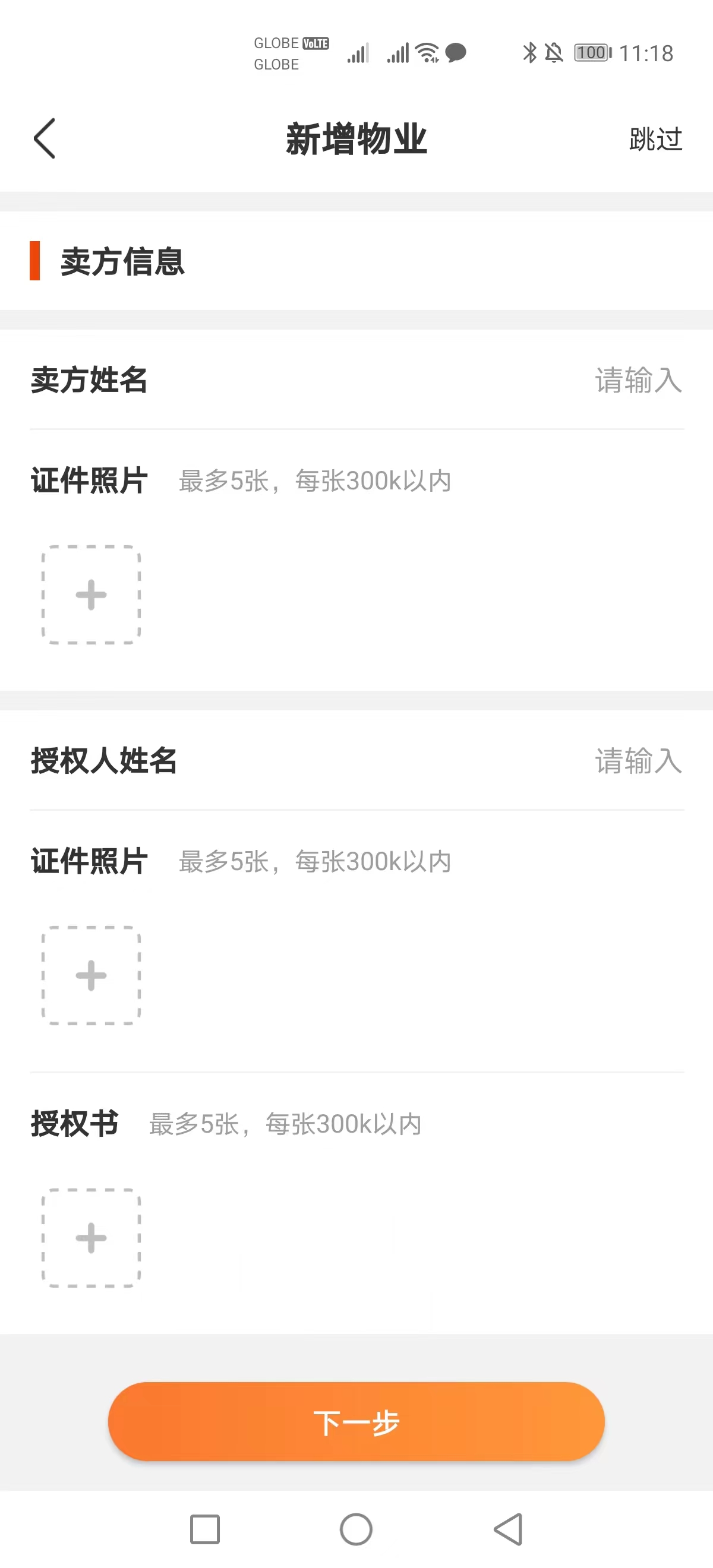Tap 跳过 to skip this step
Viewport: 713px width, 1568px height.
tap(655, 140)
